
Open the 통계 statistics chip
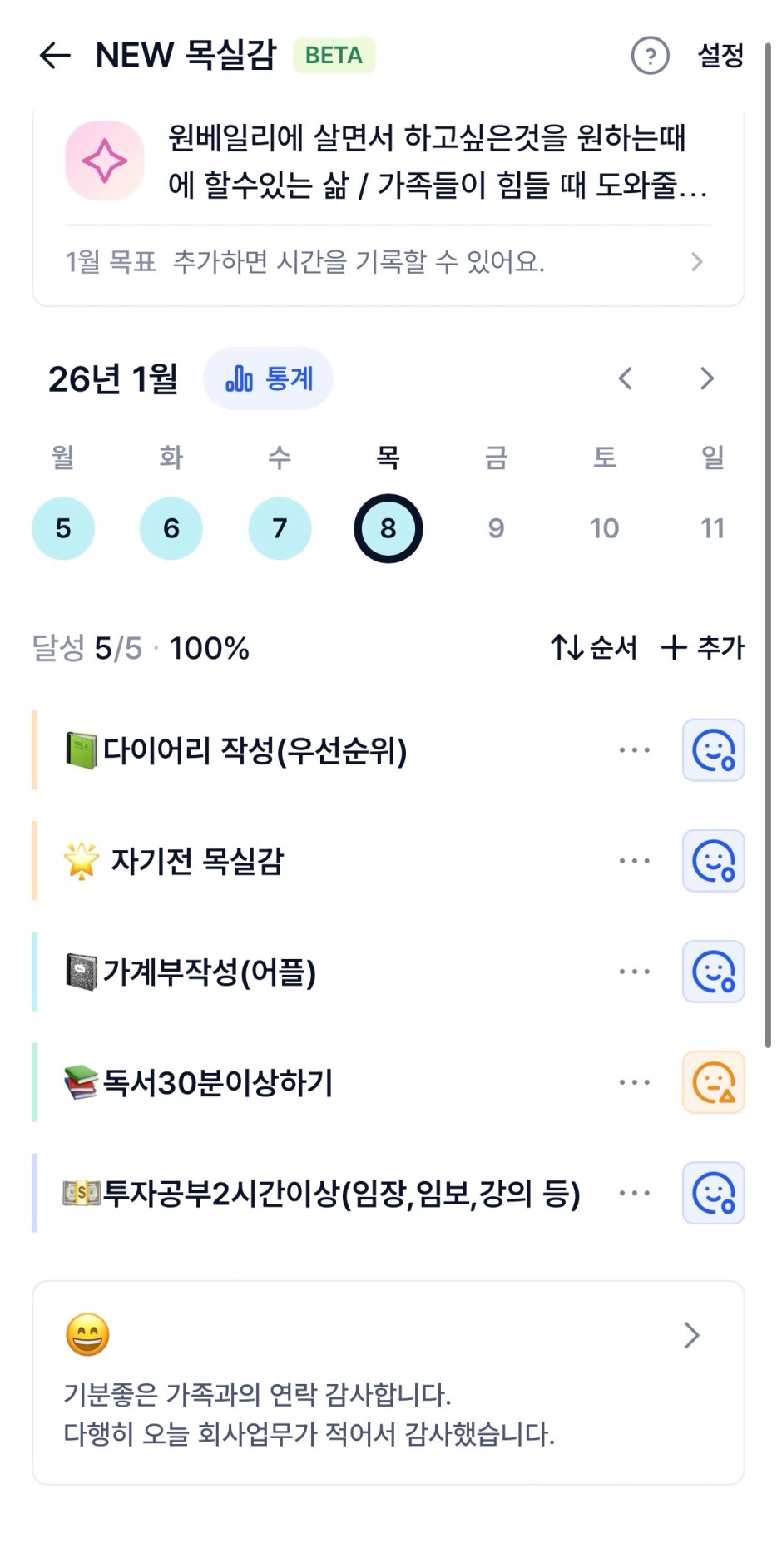coord(268,379)
